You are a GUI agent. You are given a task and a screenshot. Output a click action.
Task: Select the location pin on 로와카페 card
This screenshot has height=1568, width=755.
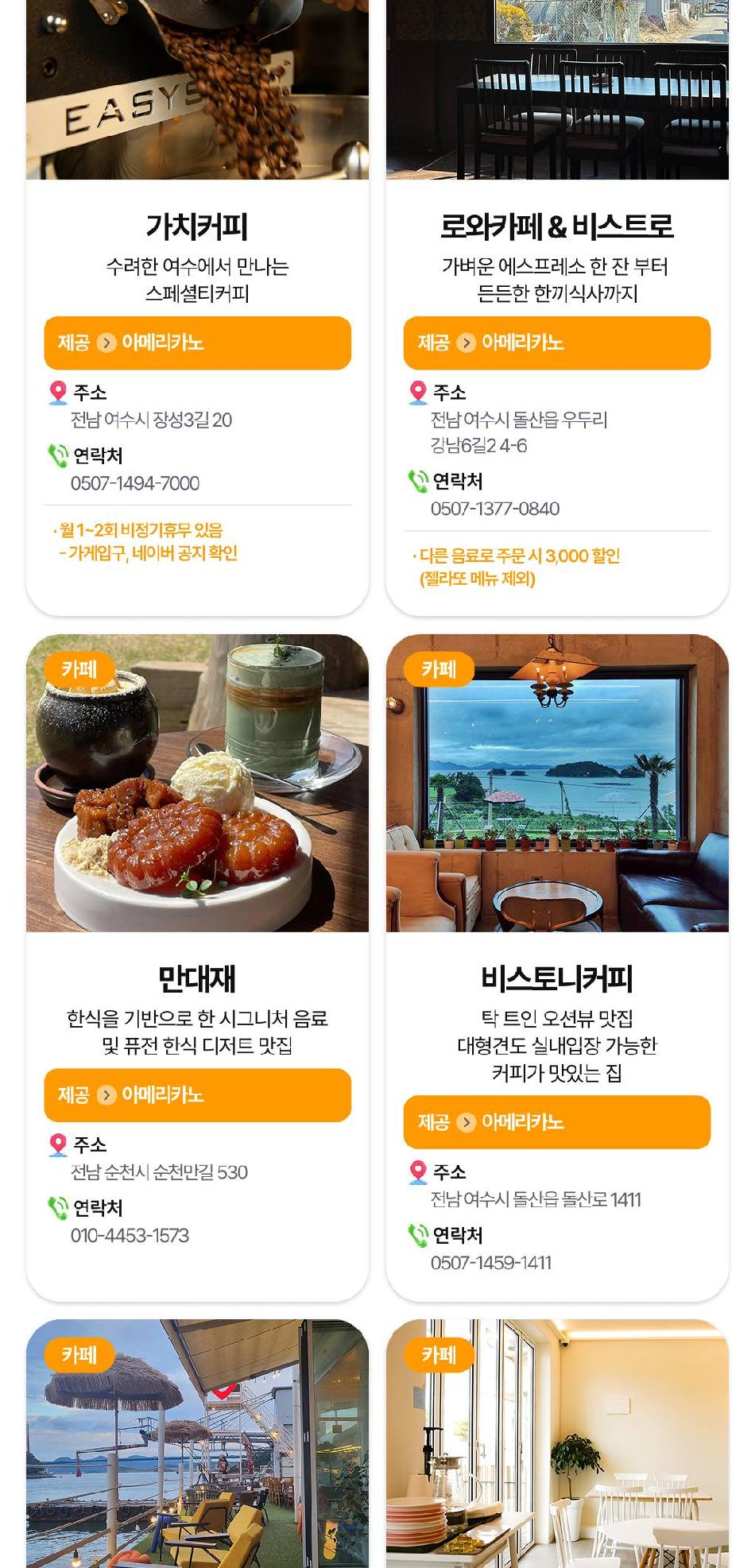[x=416, y=390]
